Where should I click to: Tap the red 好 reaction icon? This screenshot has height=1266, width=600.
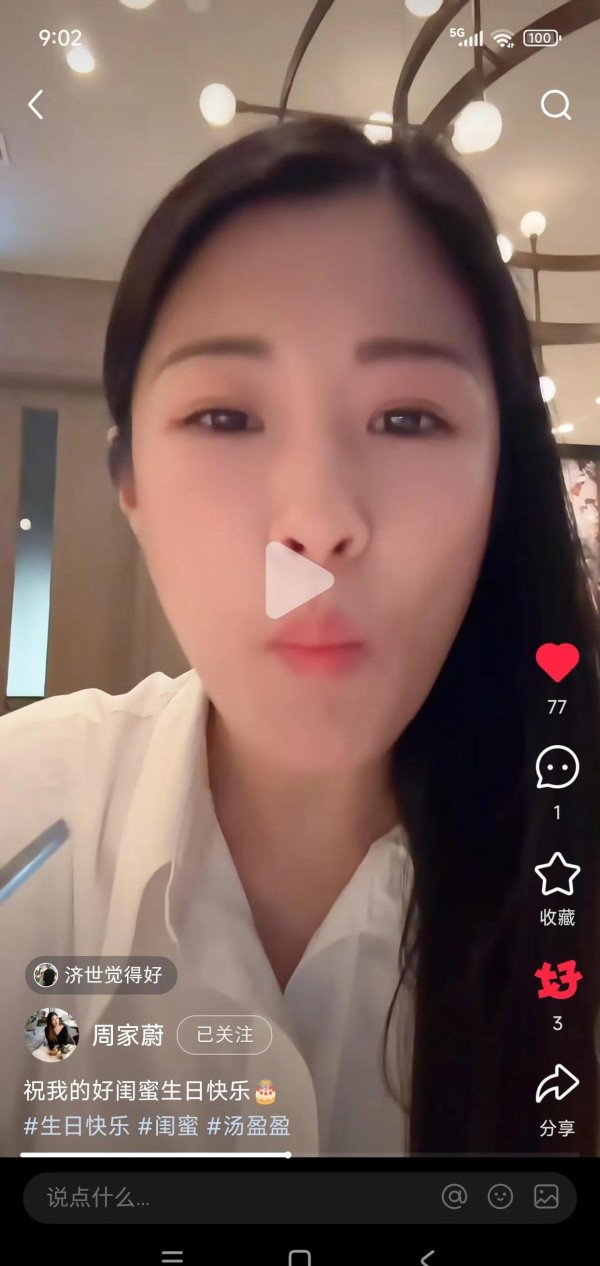pos(557,981)
